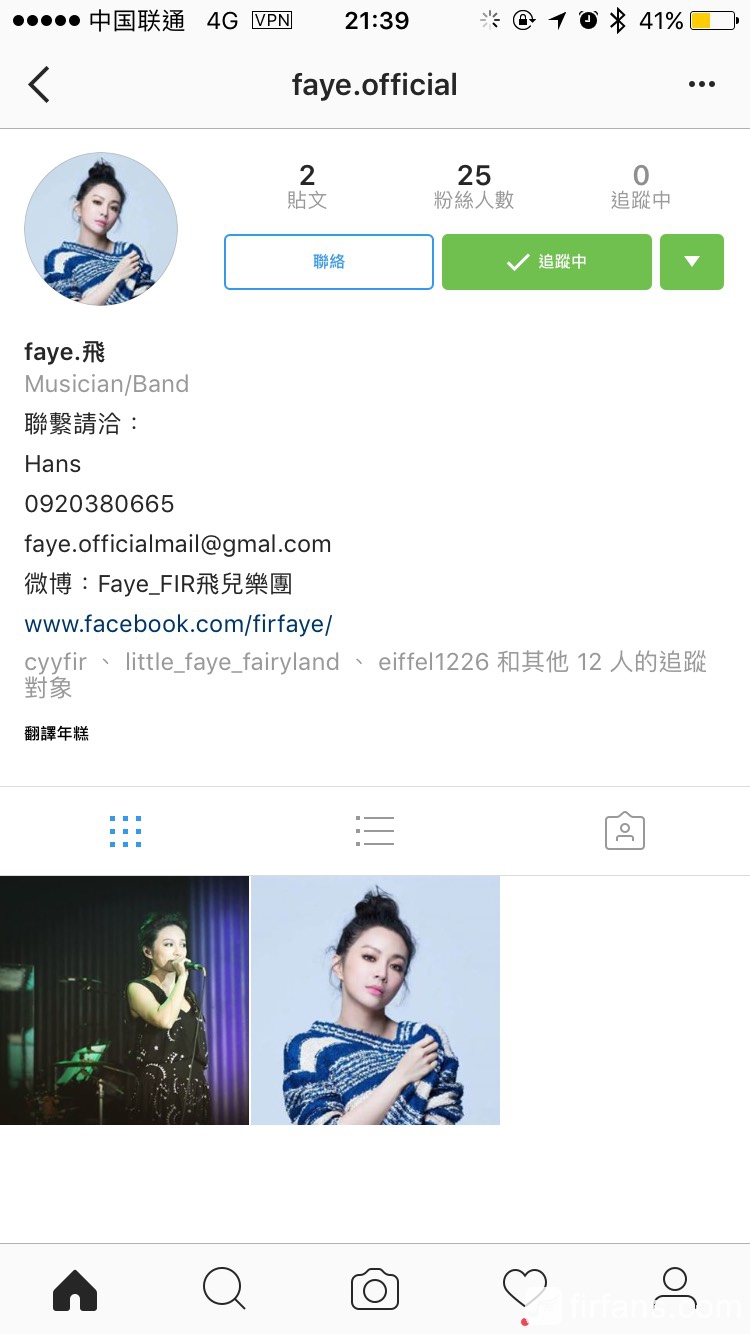Open the search tab
This screenshot has height=1334, width=750.
coord(224,1289)
